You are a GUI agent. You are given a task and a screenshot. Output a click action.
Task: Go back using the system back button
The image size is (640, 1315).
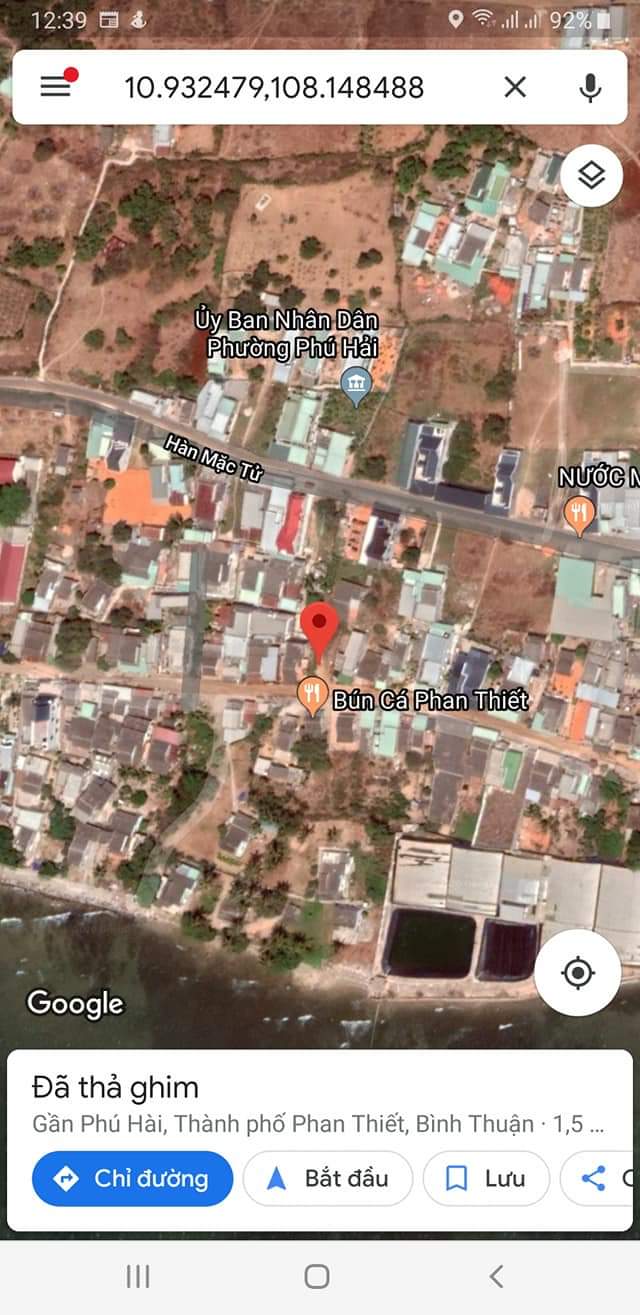pos(496,1276)
